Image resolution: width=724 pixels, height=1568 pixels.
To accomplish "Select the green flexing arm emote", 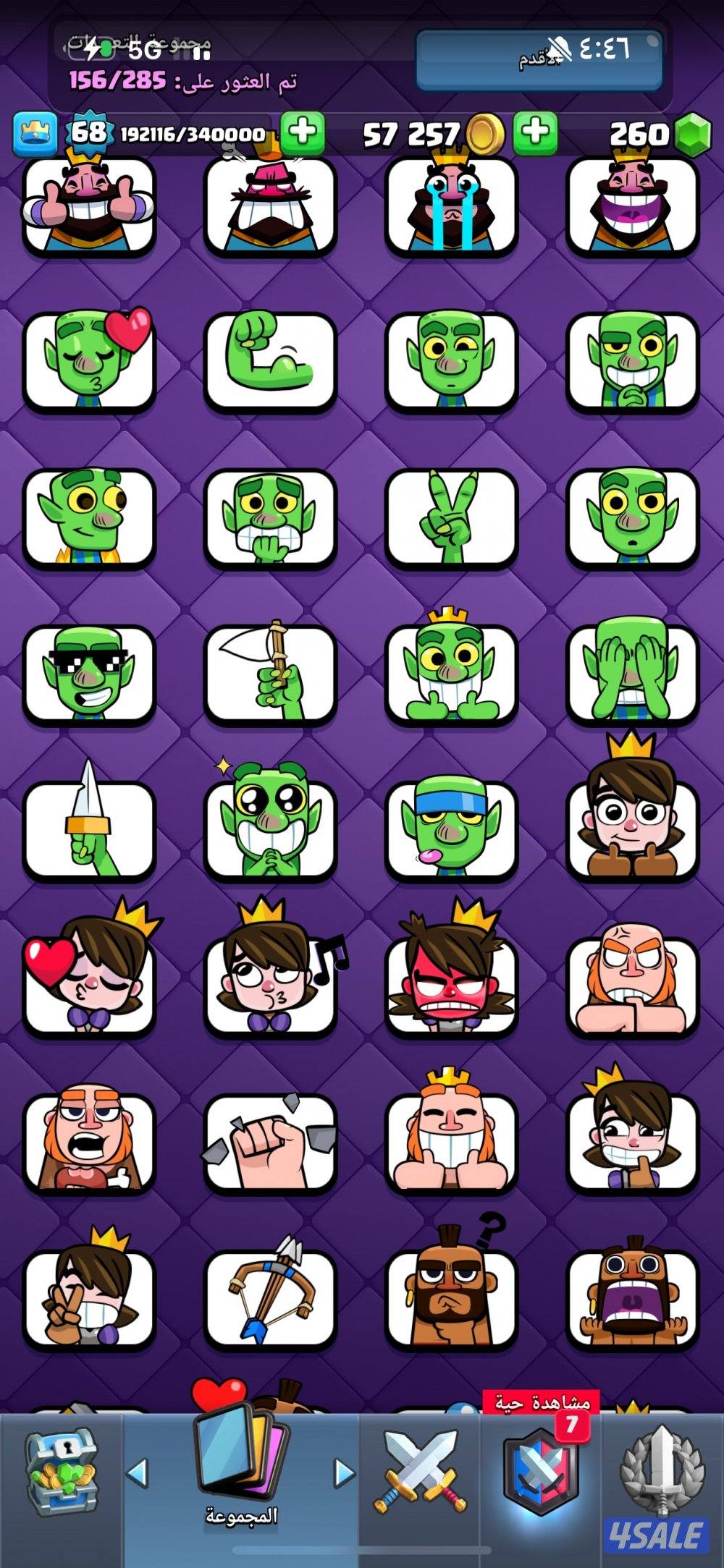I will tap(270, 360).
